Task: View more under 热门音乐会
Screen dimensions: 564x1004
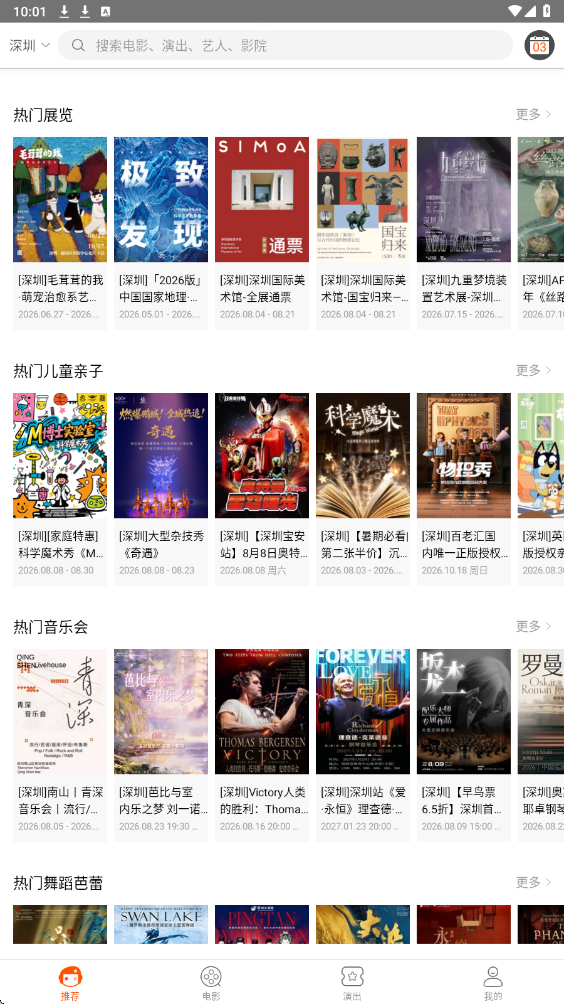Action: click(x=533, y=626)
